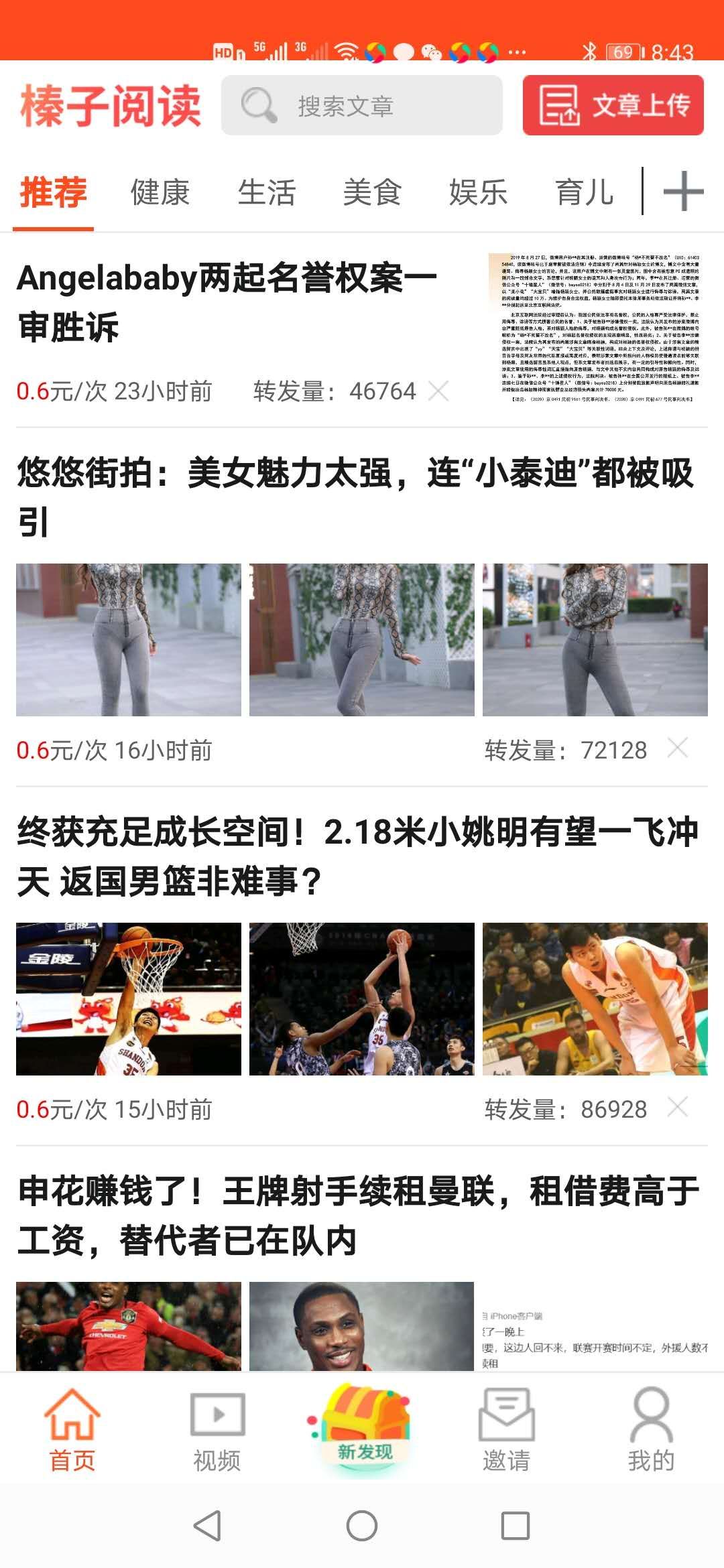Open the Angelababy名誉权案 article

[227, 302]
